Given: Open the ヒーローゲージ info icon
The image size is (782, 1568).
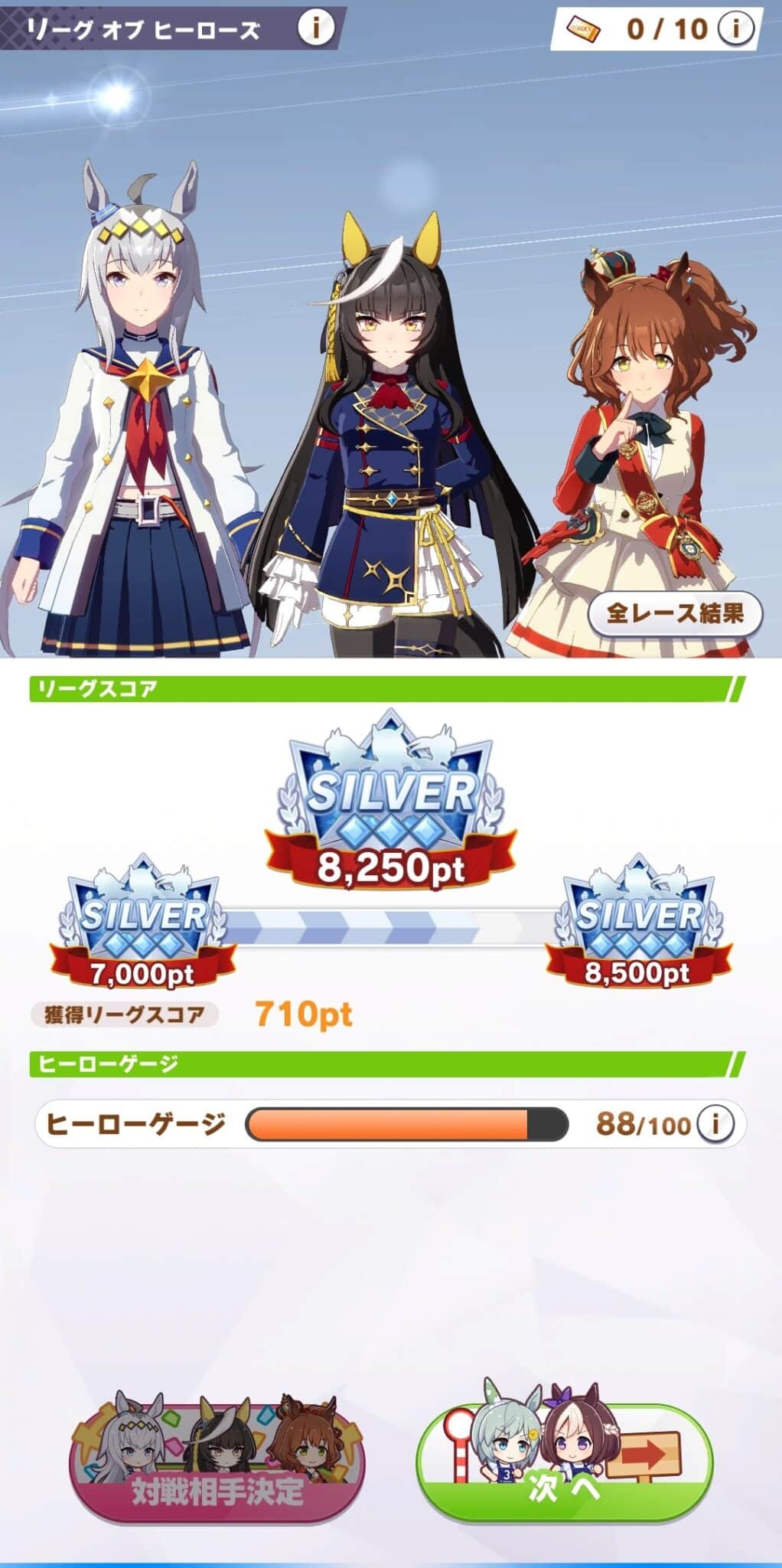Looking at the screenshot, I should click(x=715, y=1124).
